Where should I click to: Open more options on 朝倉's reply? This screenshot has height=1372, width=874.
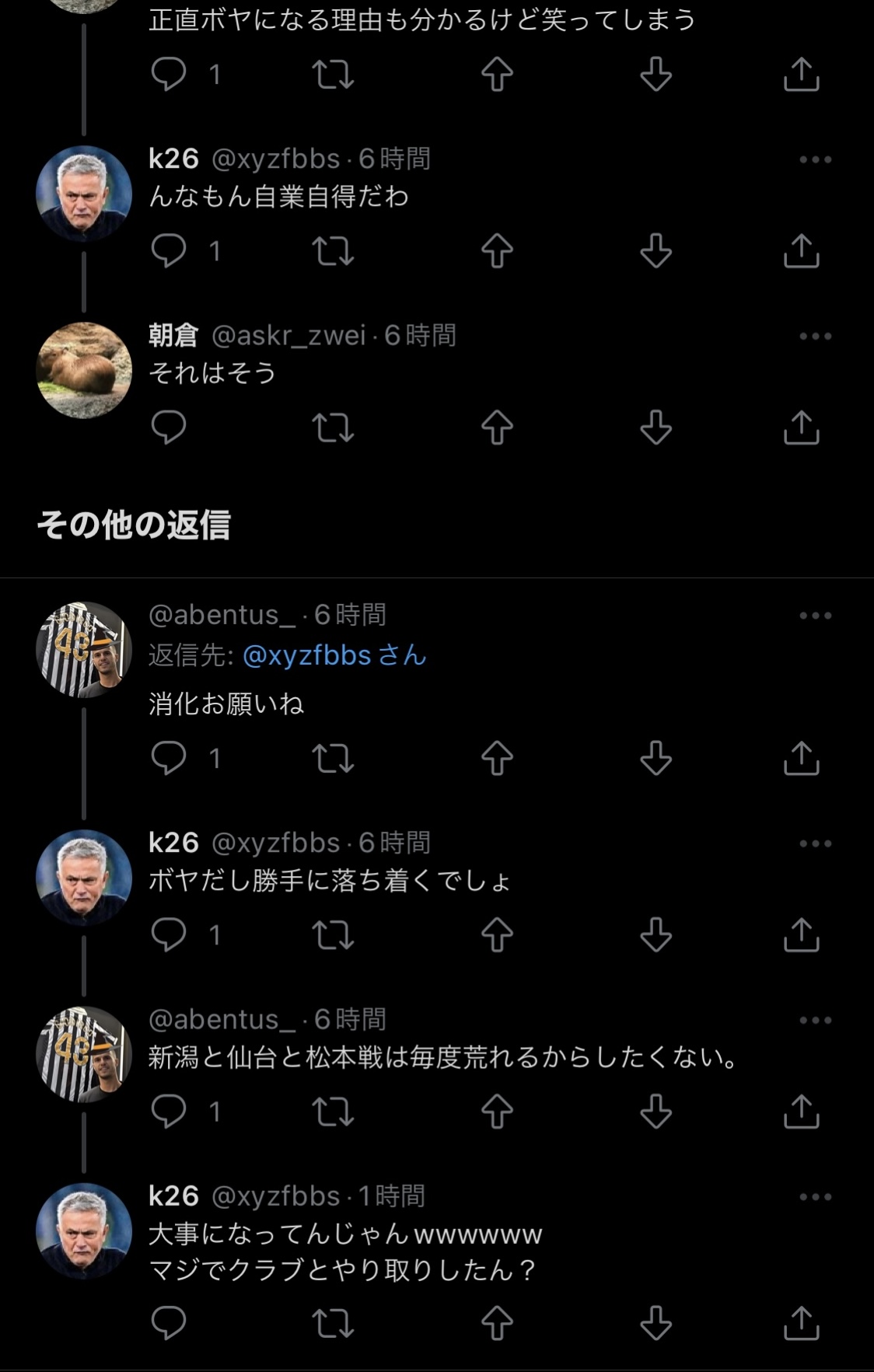click(815, 336)
